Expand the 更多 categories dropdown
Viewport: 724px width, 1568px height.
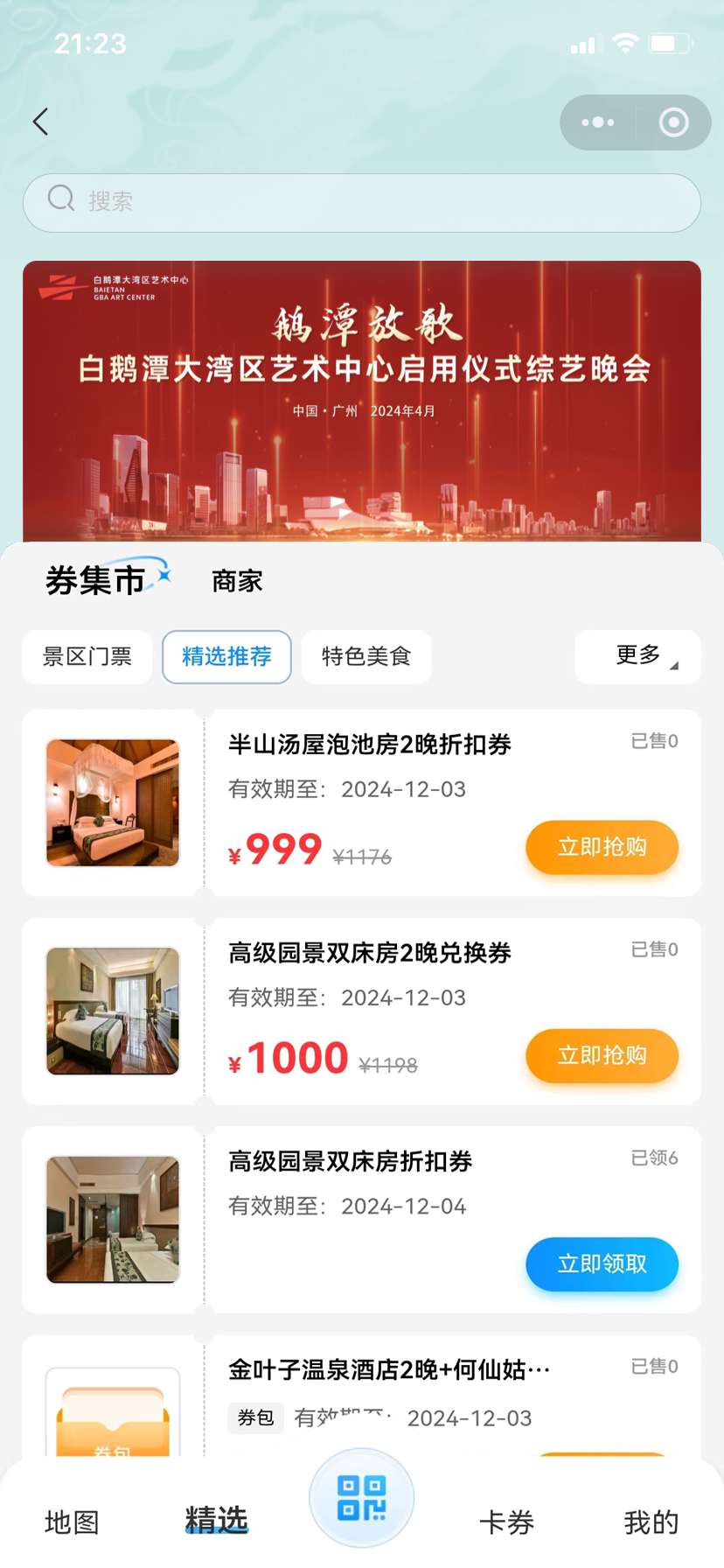[x=638, y=655]
